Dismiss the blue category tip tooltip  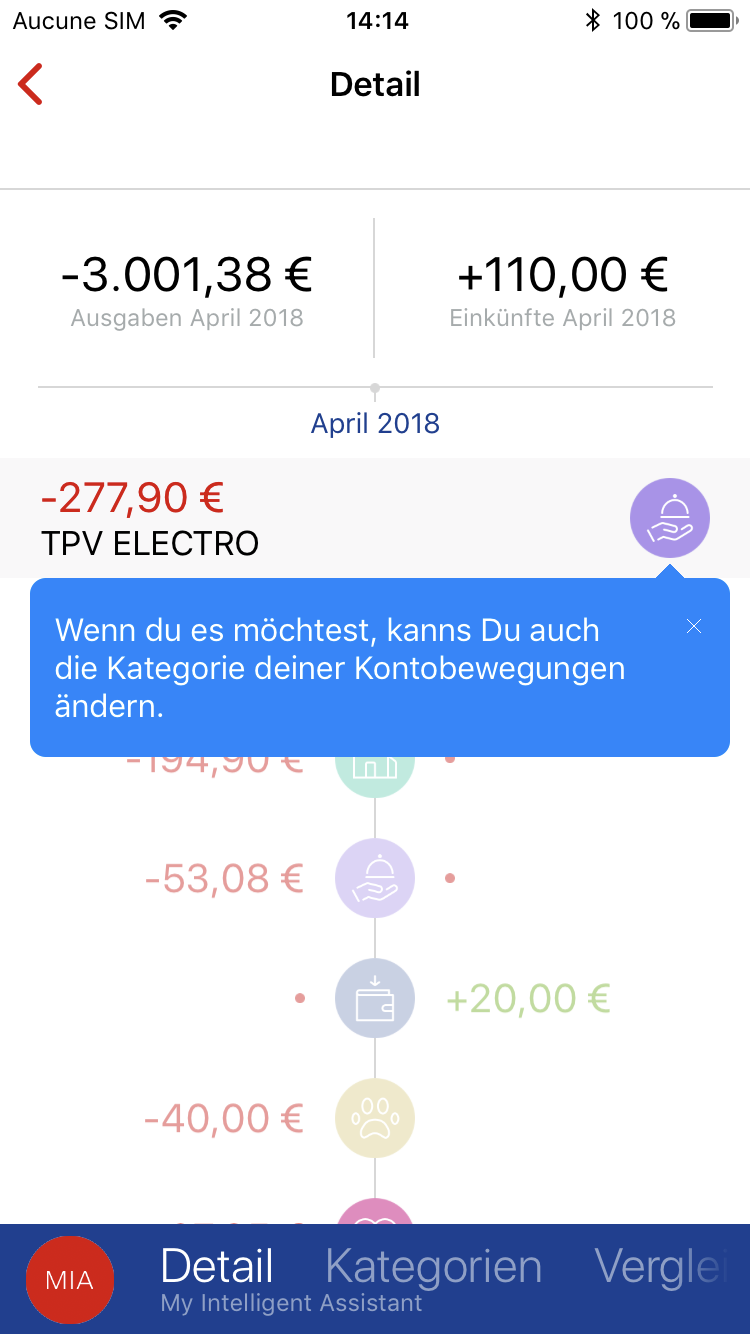[x=694, y=627]
